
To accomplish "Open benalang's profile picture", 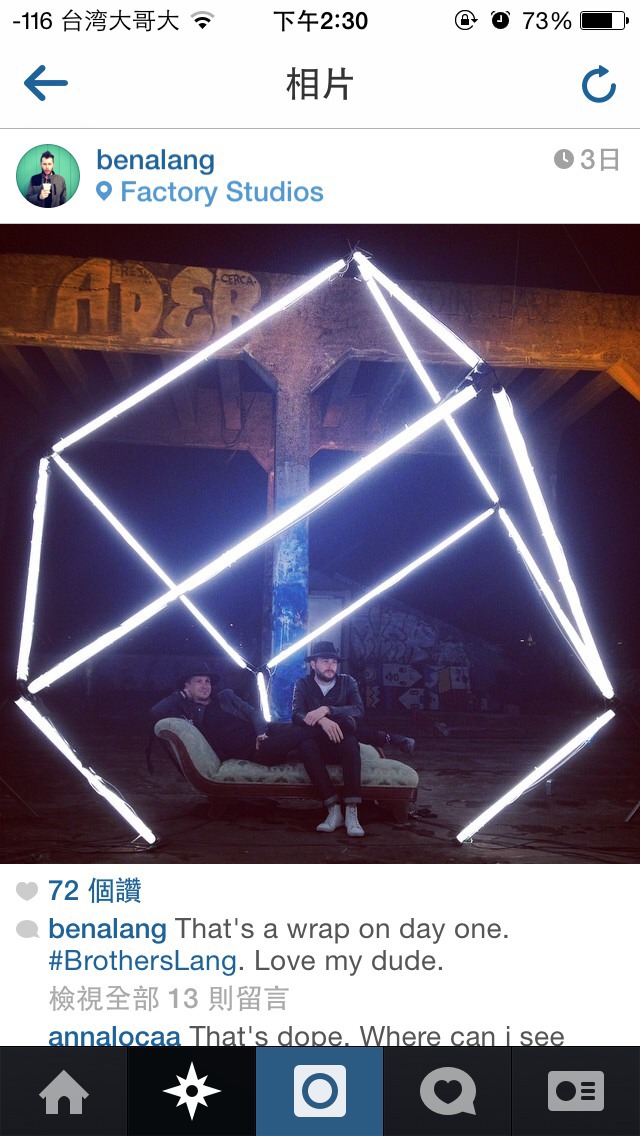I will (48, 176).
